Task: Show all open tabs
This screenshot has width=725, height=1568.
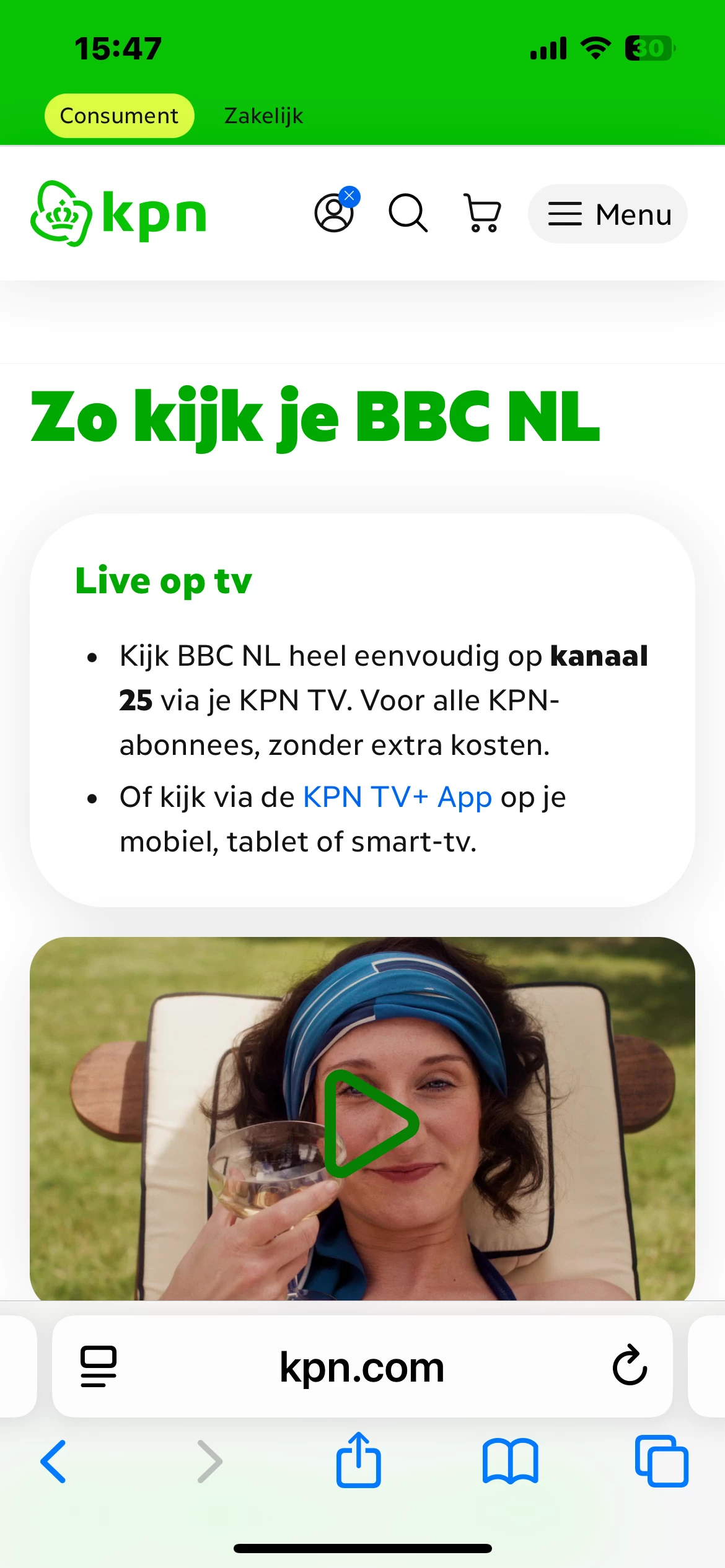Action: [661, 1461]
